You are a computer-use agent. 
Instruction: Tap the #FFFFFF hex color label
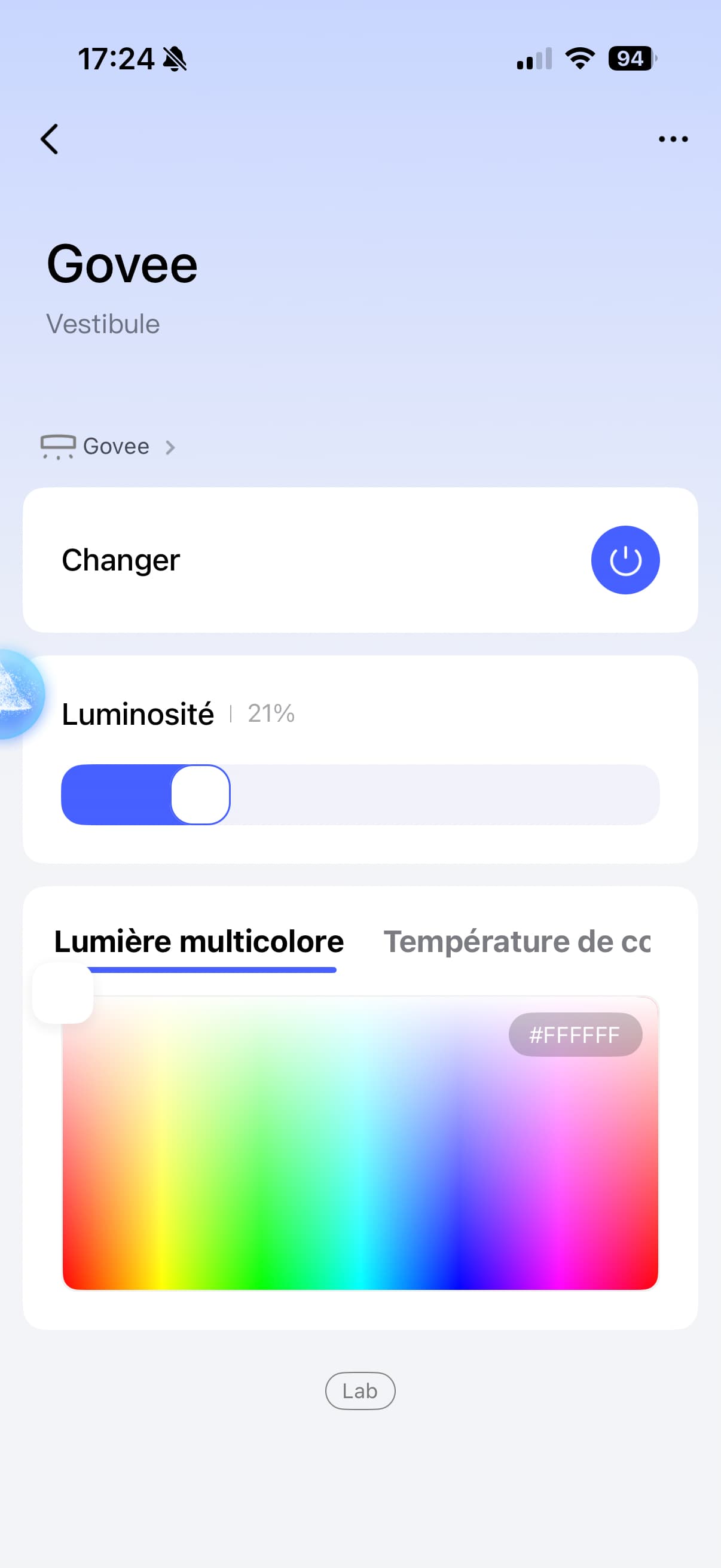pos(575,1035)
